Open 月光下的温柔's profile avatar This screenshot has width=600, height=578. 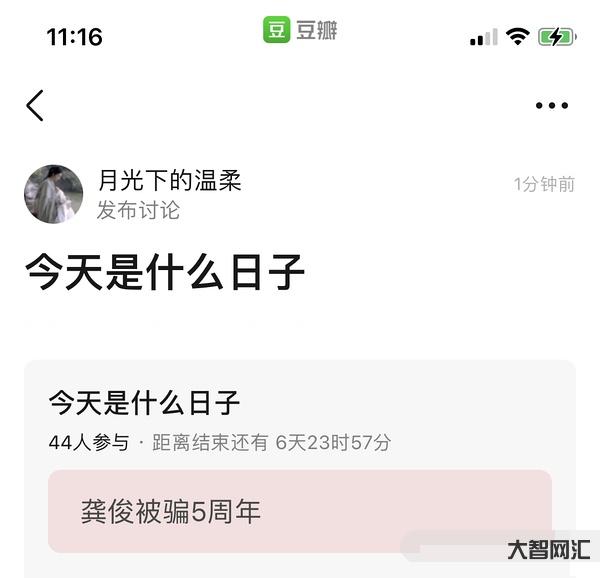coord(53,194)
